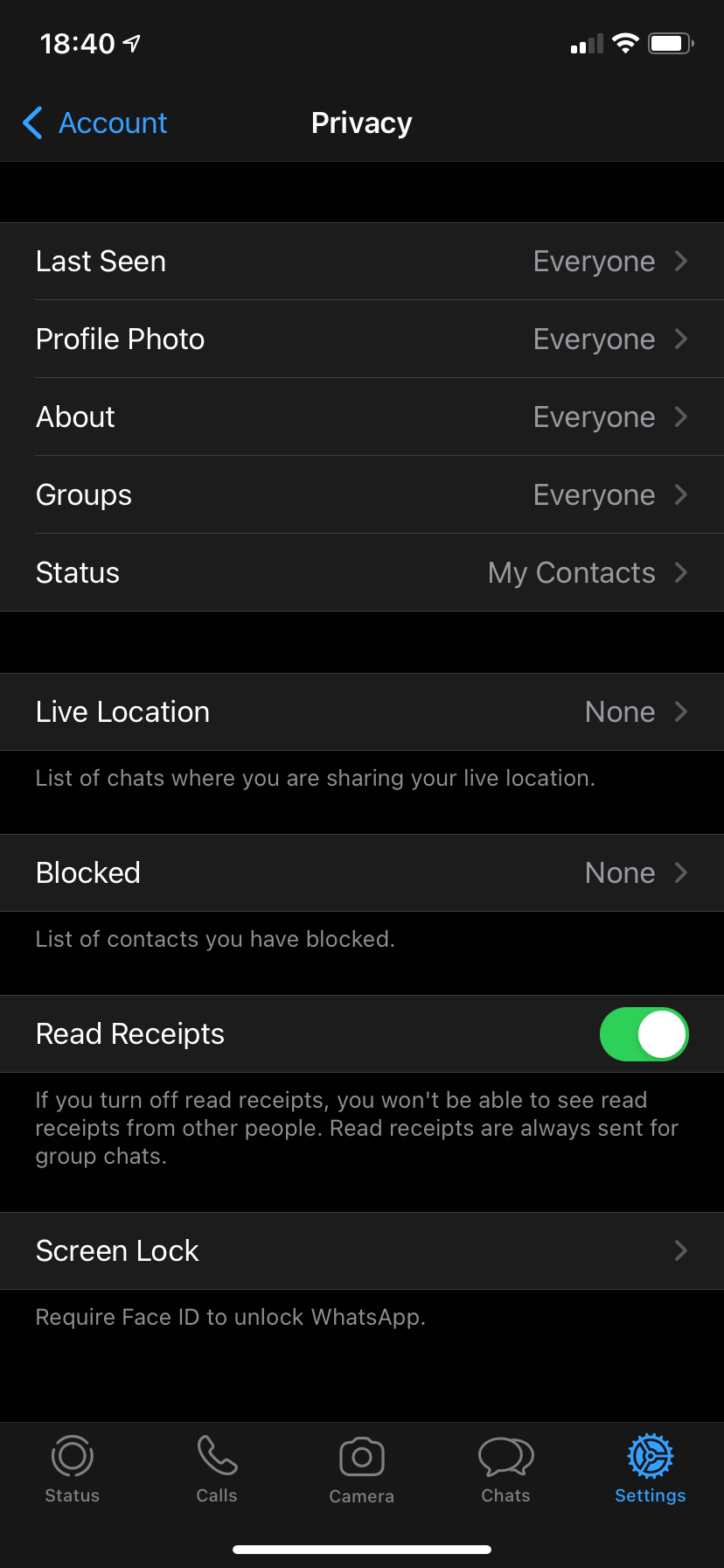
Task: Go back to Account settings
Action: coord(94,122)
